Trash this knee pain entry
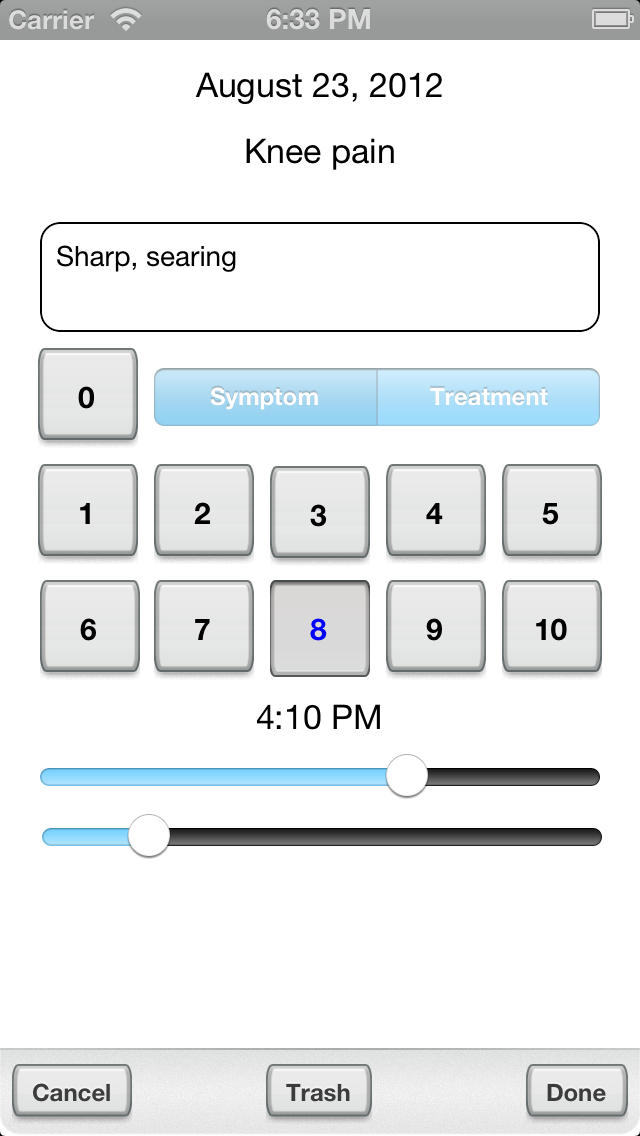The image size is (640, 1136). coord(318,1091)
